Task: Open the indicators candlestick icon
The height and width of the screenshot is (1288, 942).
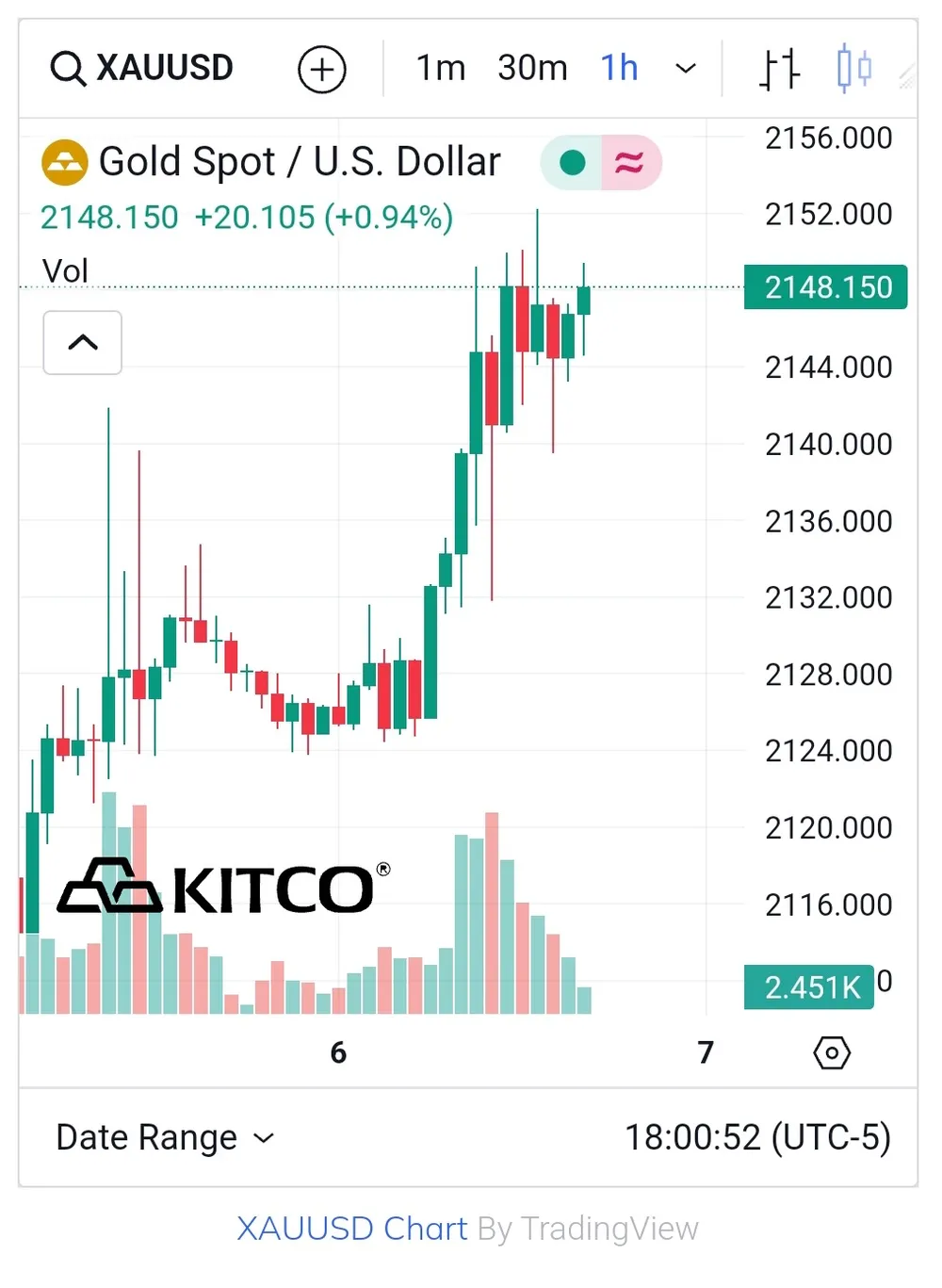Action: click(854, 68)
